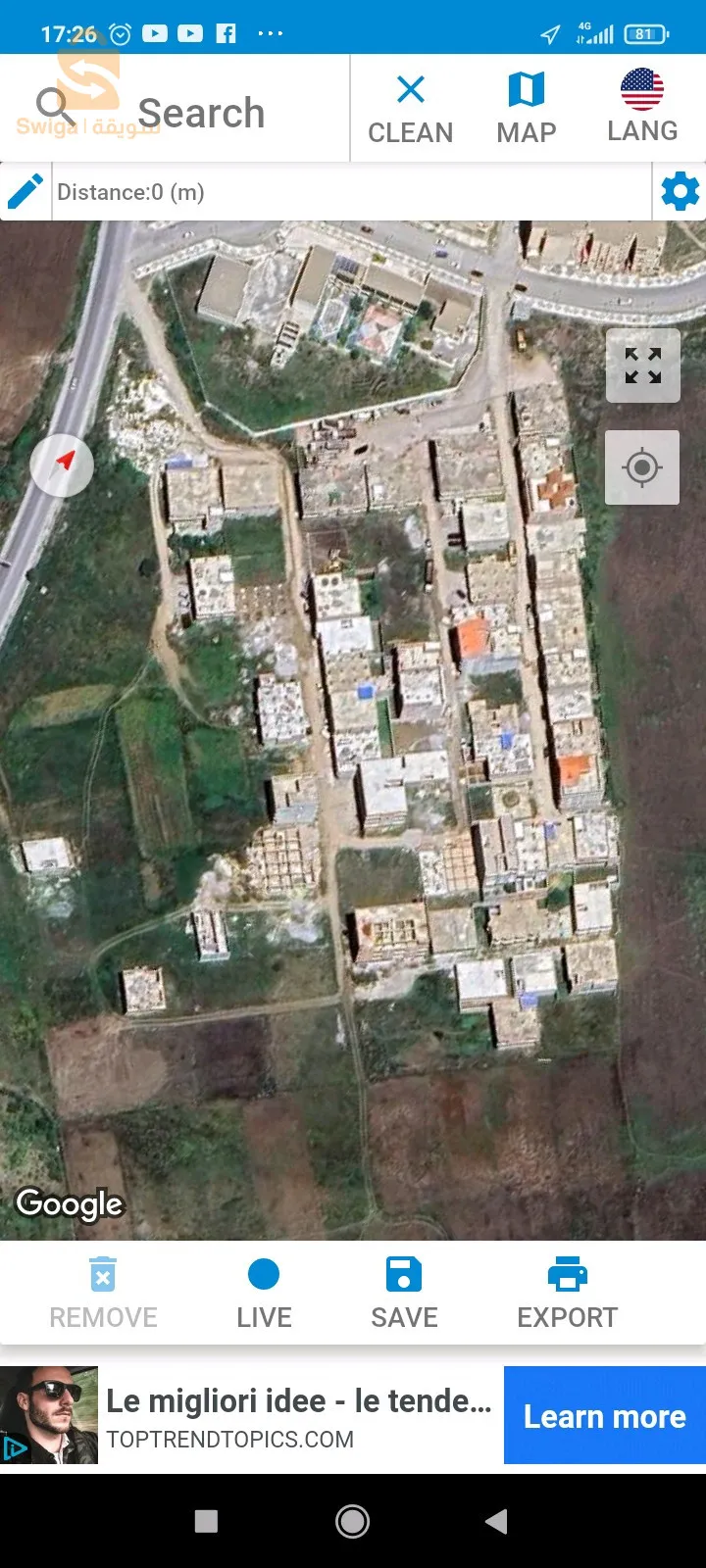706x1568 pixels.
Task: Start LIVE measurement mode
Action: pos(264,1294)
